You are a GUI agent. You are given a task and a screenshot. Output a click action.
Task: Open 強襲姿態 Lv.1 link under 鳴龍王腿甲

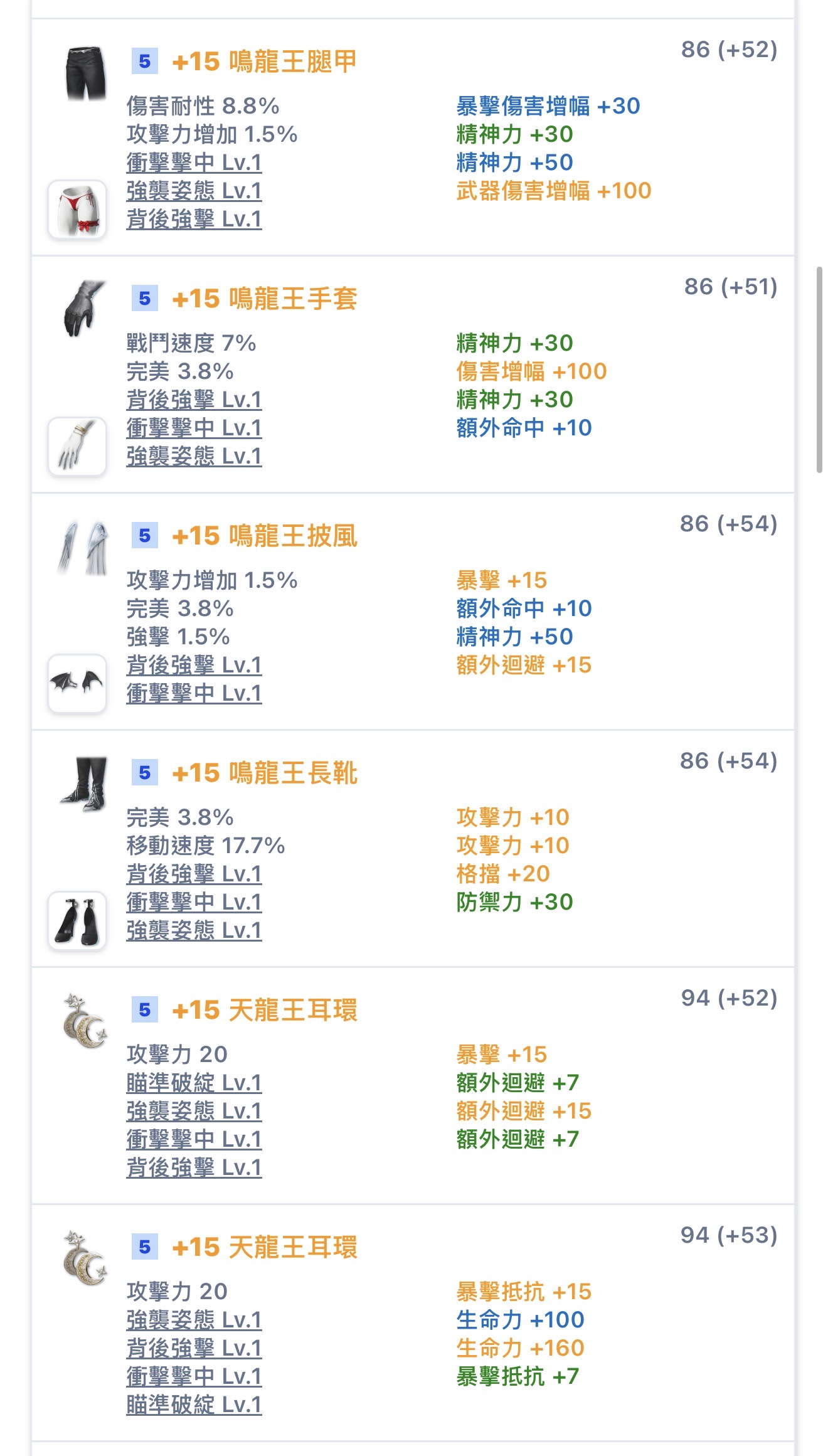pos(194,191)
